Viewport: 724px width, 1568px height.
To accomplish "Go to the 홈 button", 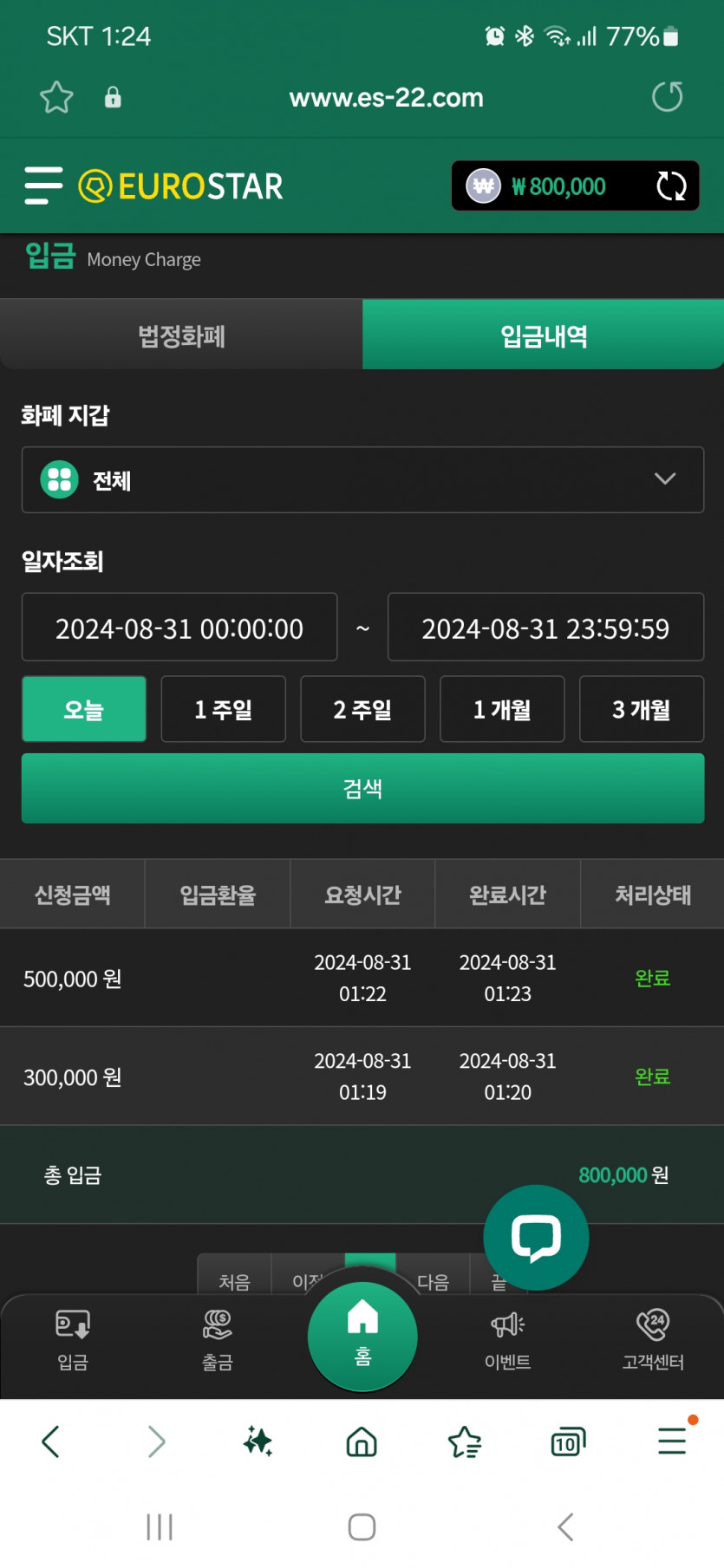I will (362, 1336).
